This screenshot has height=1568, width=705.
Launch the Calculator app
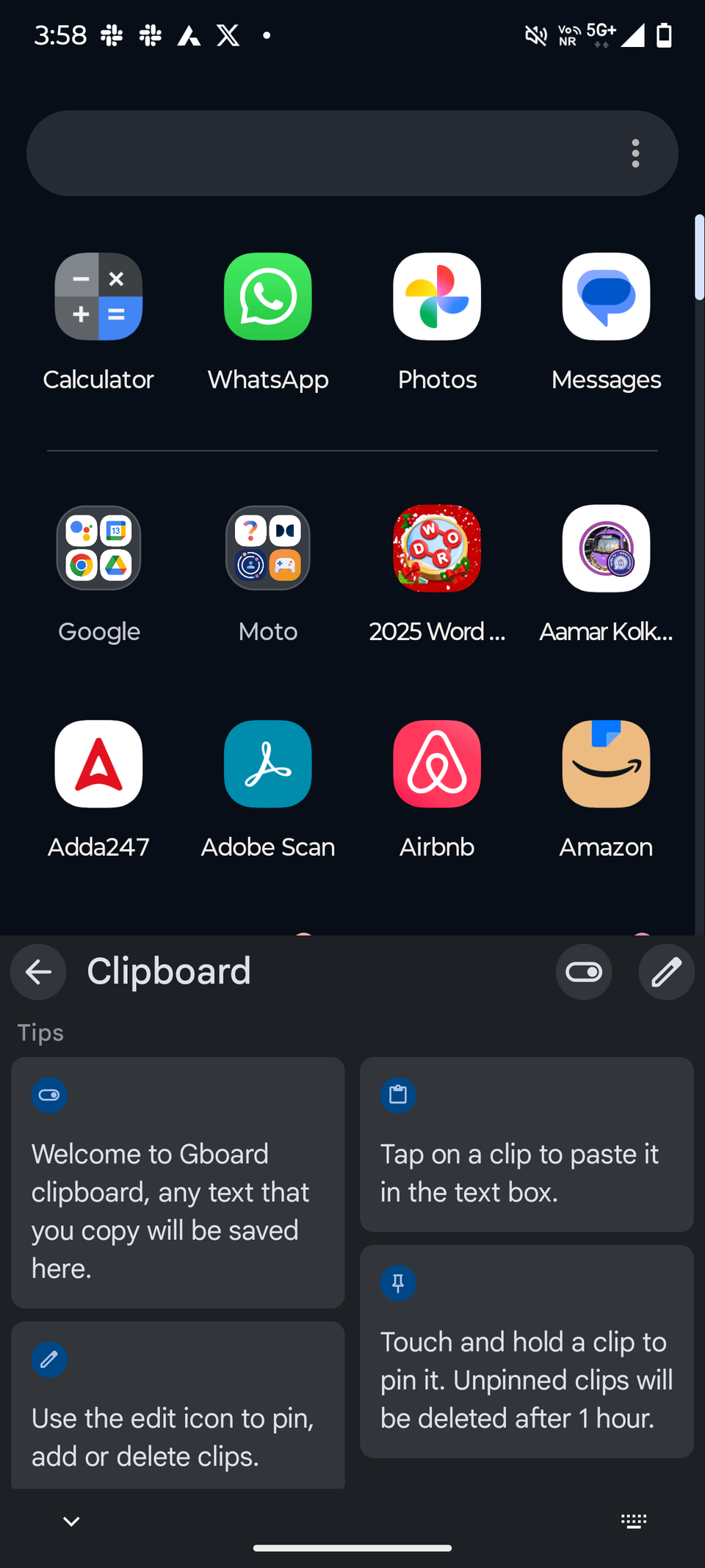click(98, 297)
